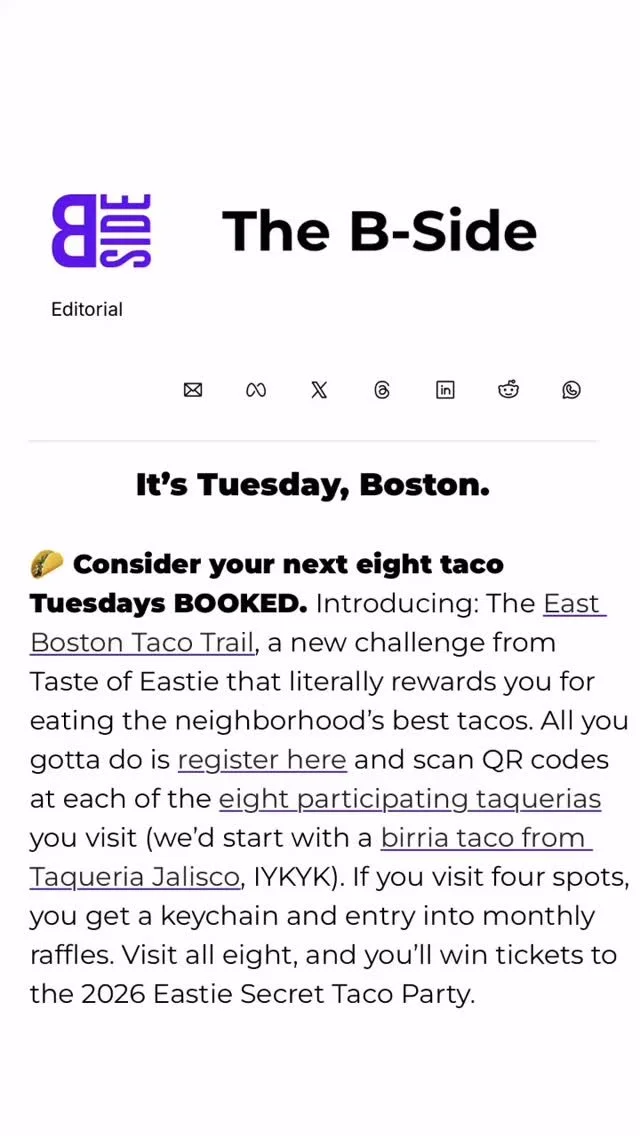Share the newsletter via email icon
Viewport: 640px width, 1136px height.
click(x=192, y=390)
